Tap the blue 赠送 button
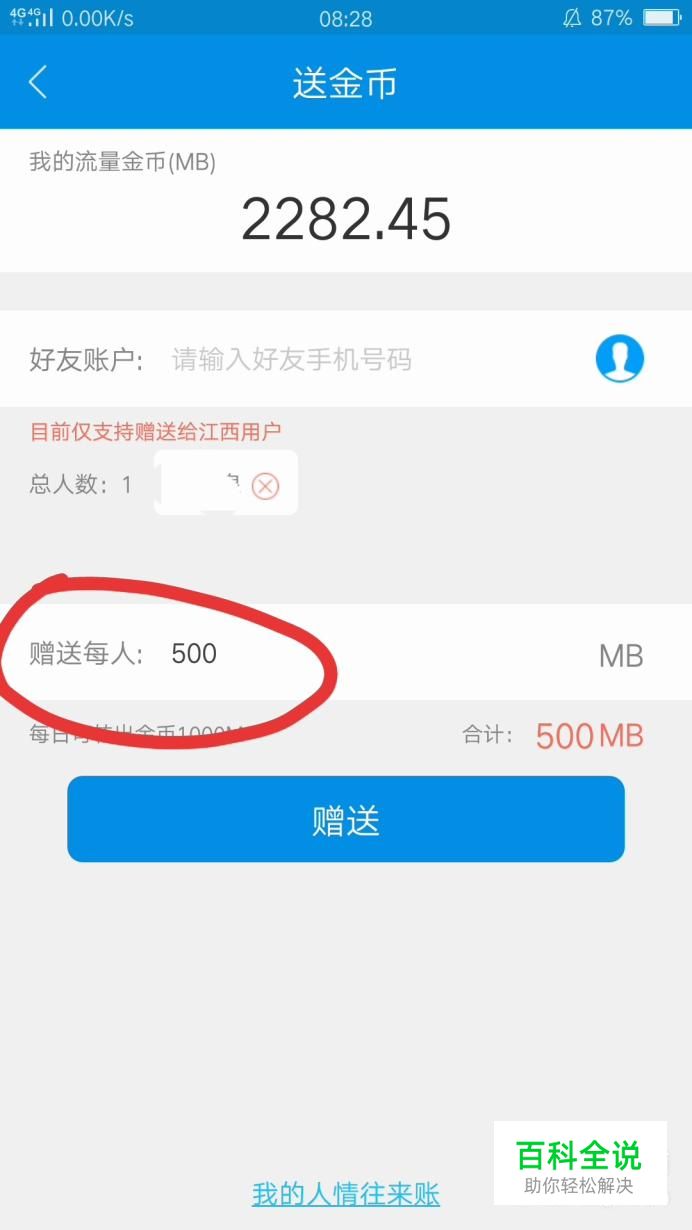 coord(346,819)
